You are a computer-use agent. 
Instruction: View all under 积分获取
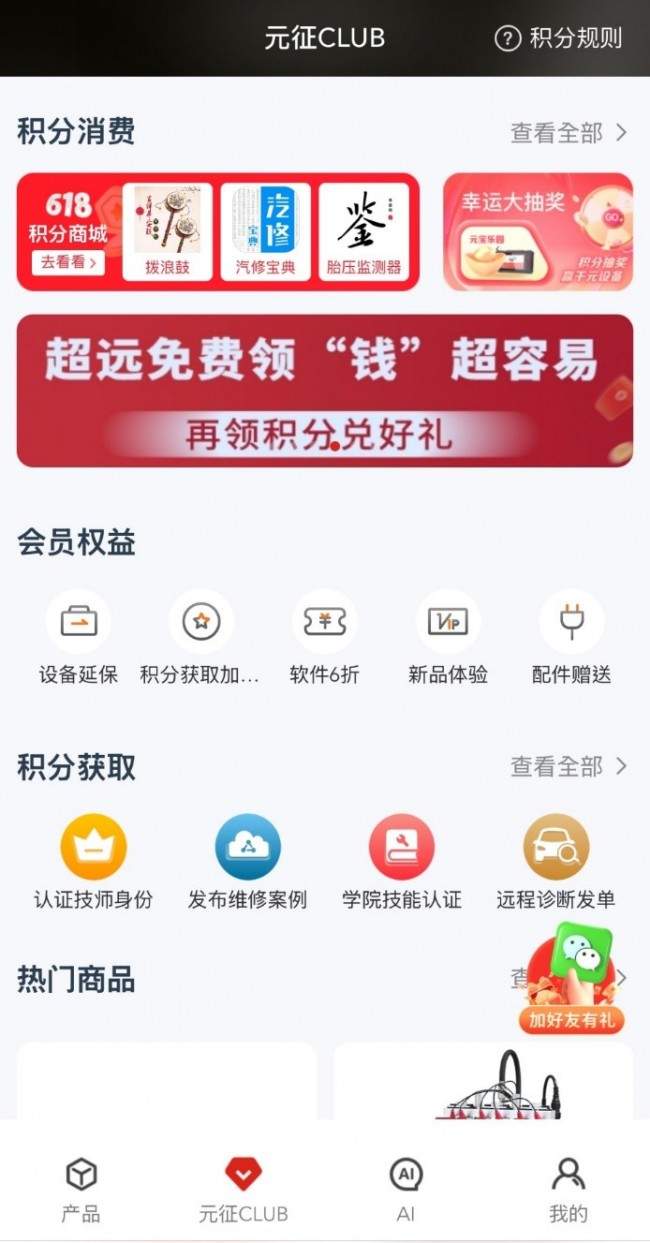pos(569,766)
